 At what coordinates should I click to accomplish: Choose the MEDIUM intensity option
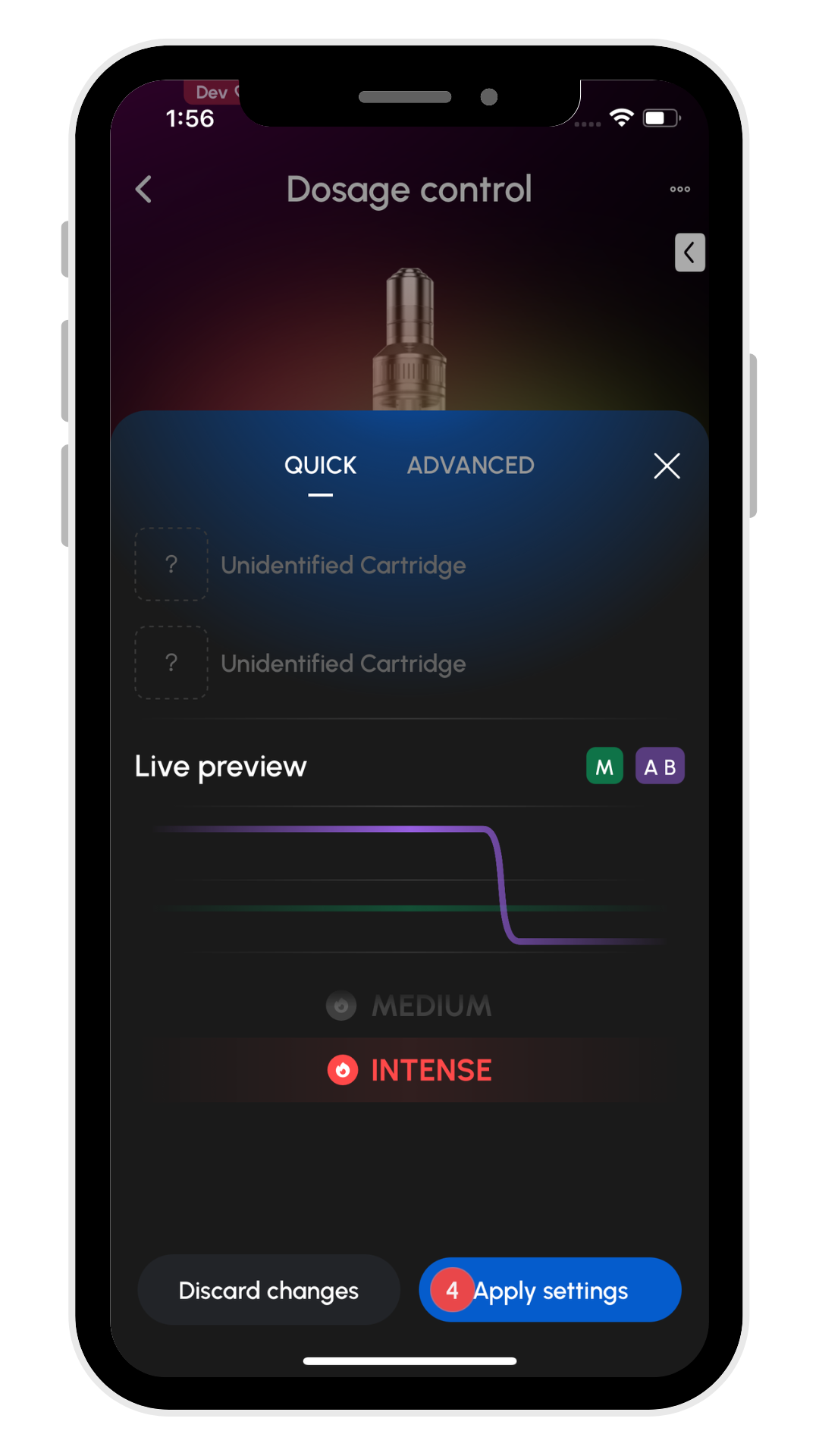[x=409, y=1006]
